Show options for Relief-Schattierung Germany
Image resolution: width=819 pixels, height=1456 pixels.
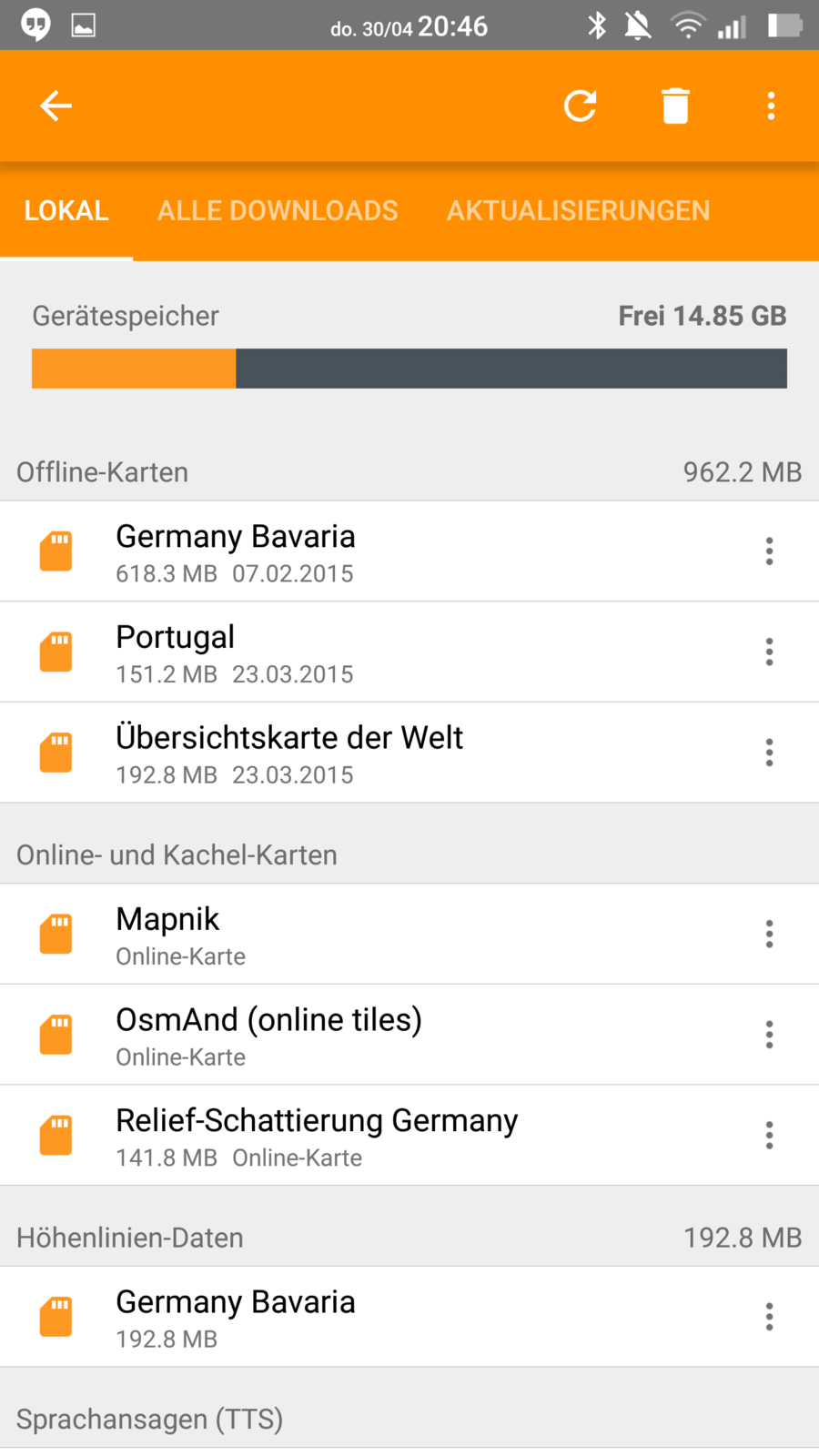coord(770,1136)
